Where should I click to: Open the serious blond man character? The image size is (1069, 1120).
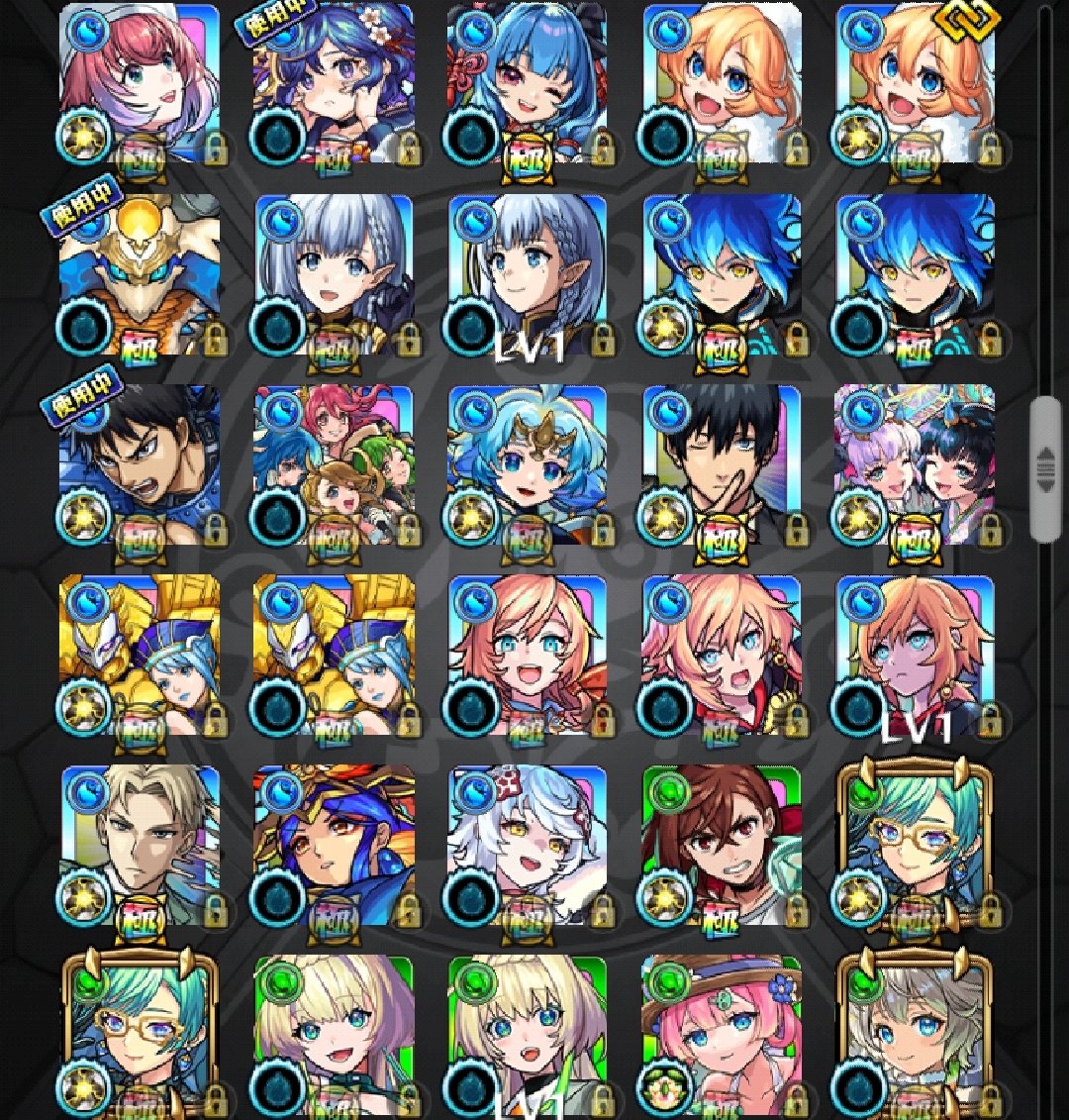coord(140,847)
